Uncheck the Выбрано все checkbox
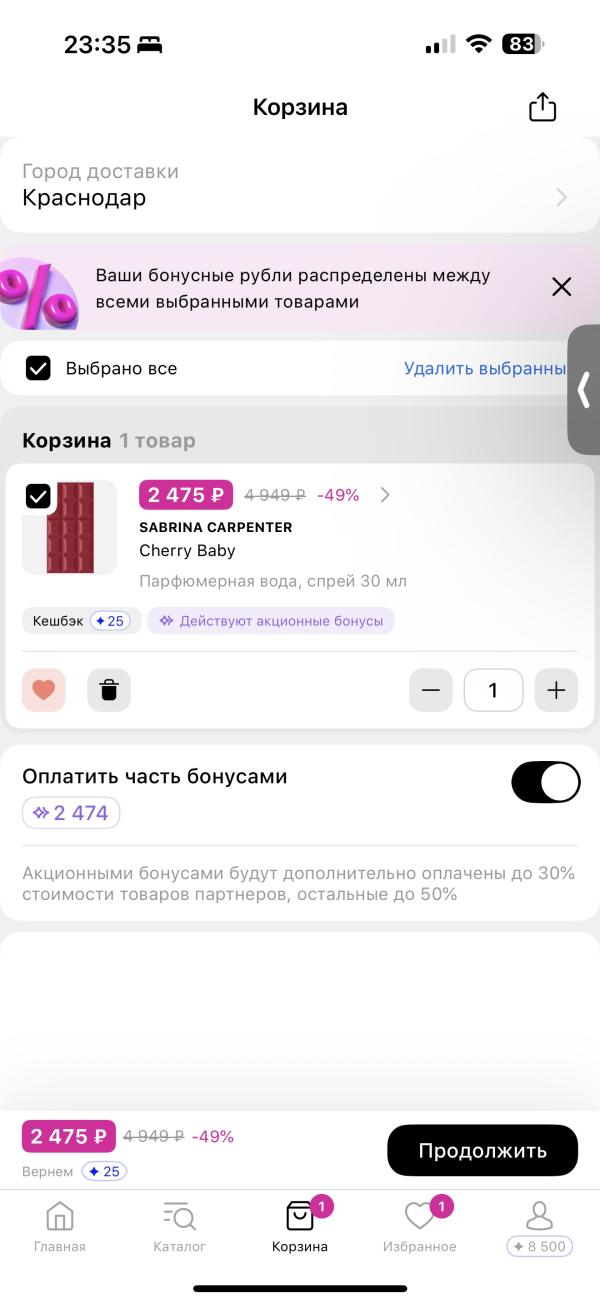Screen dimensions: 600x1303 [38, 369]
